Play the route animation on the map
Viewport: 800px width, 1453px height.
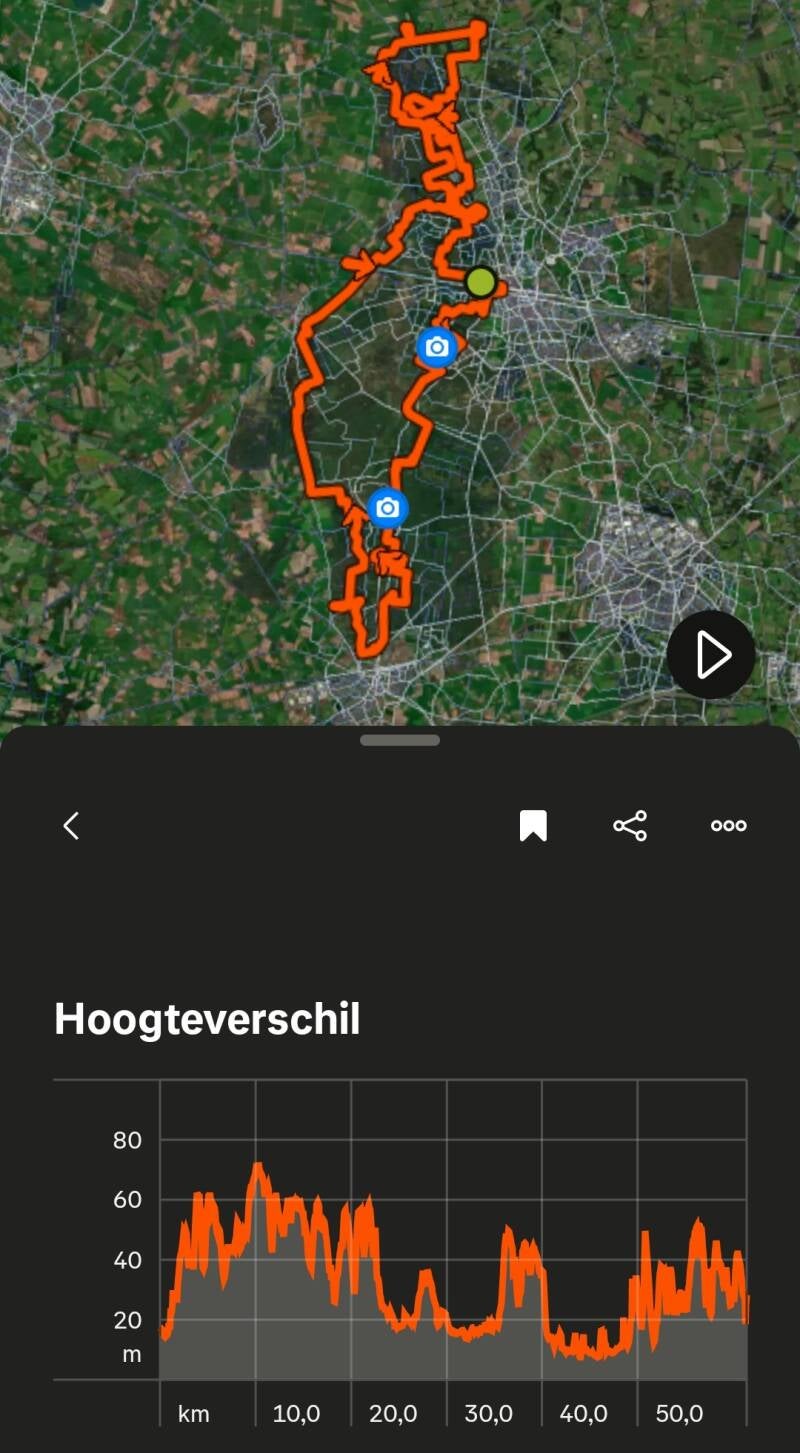pyautogui.click(x=711, y=655)
